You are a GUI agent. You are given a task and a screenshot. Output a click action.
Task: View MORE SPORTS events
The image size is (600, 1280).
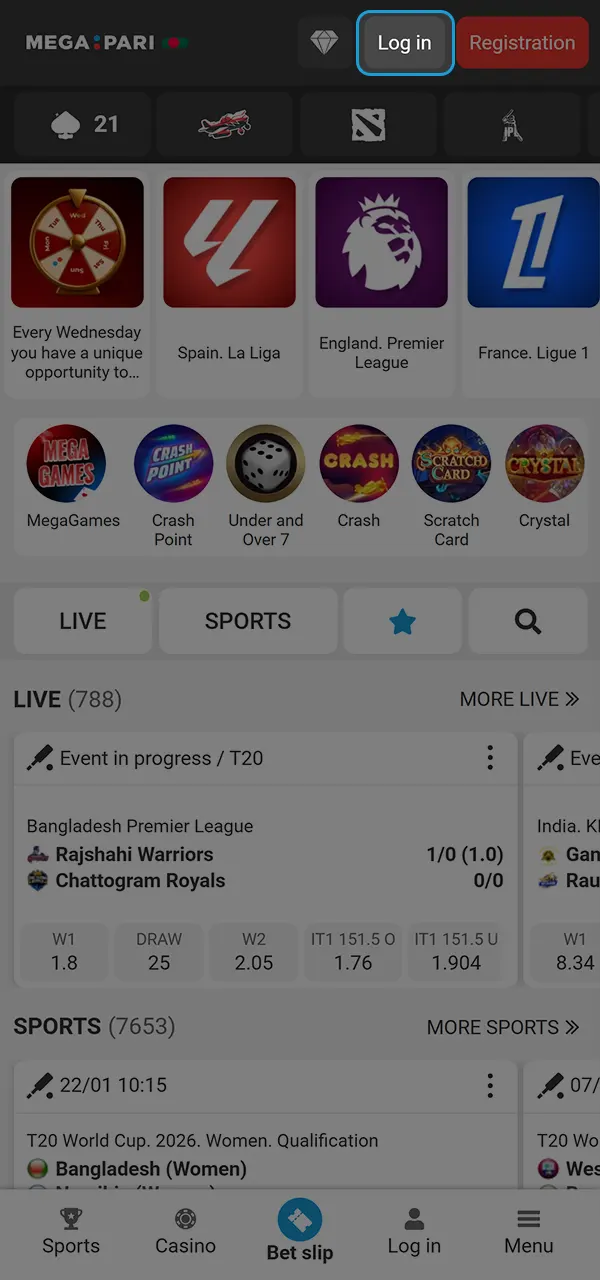tap(502, 1027)
